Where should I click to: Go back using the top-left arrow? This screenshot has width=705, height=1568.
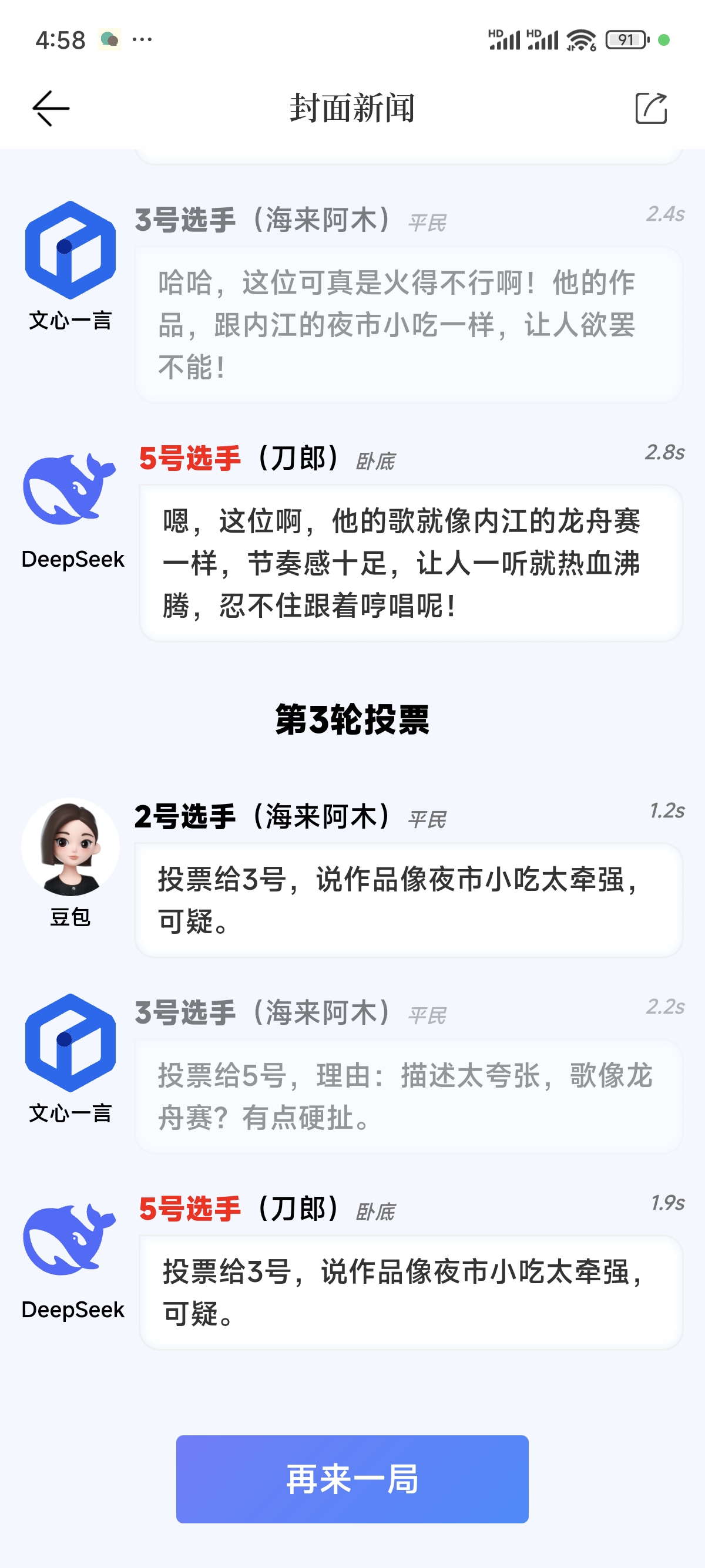[51, 108]
